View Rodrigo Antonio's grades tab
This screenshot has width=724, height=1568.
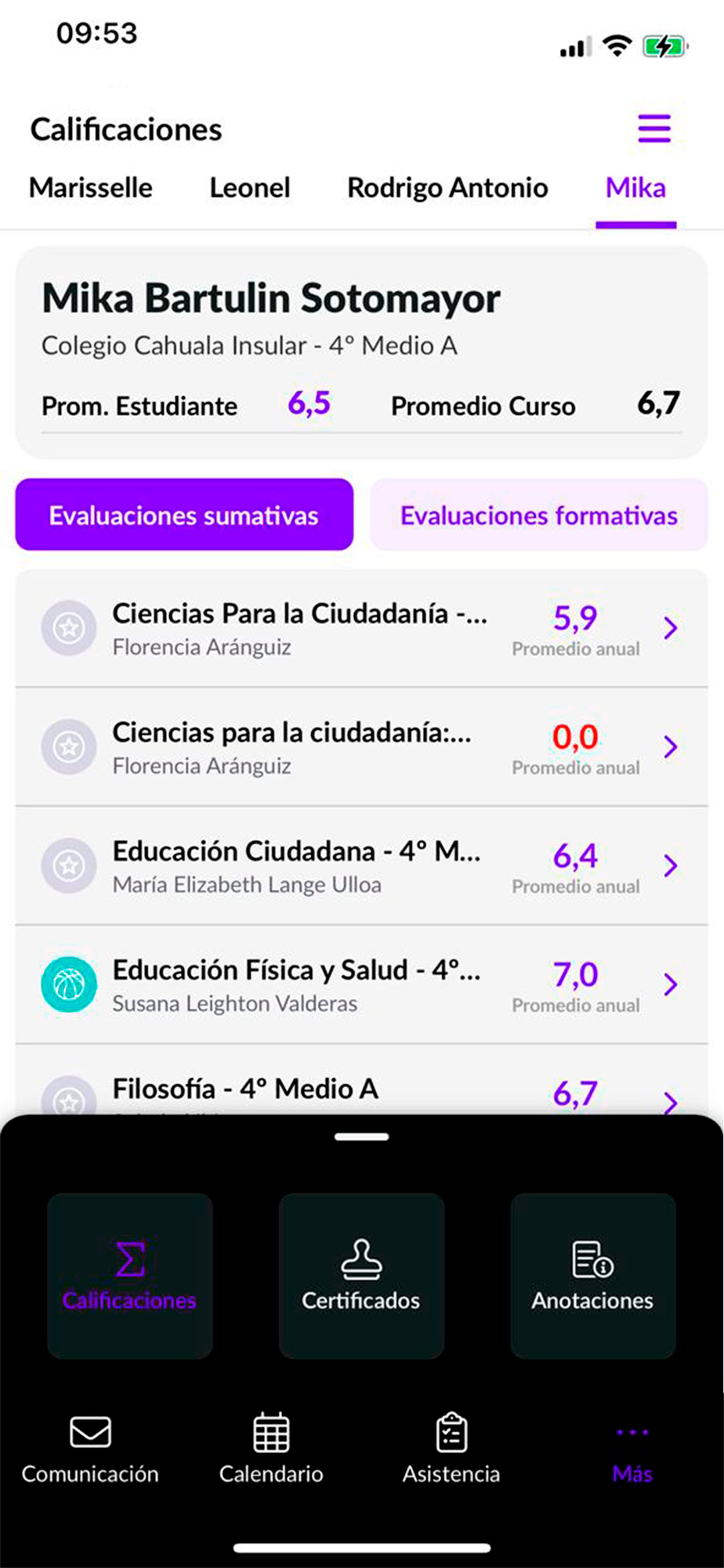[x=447, y=188]
